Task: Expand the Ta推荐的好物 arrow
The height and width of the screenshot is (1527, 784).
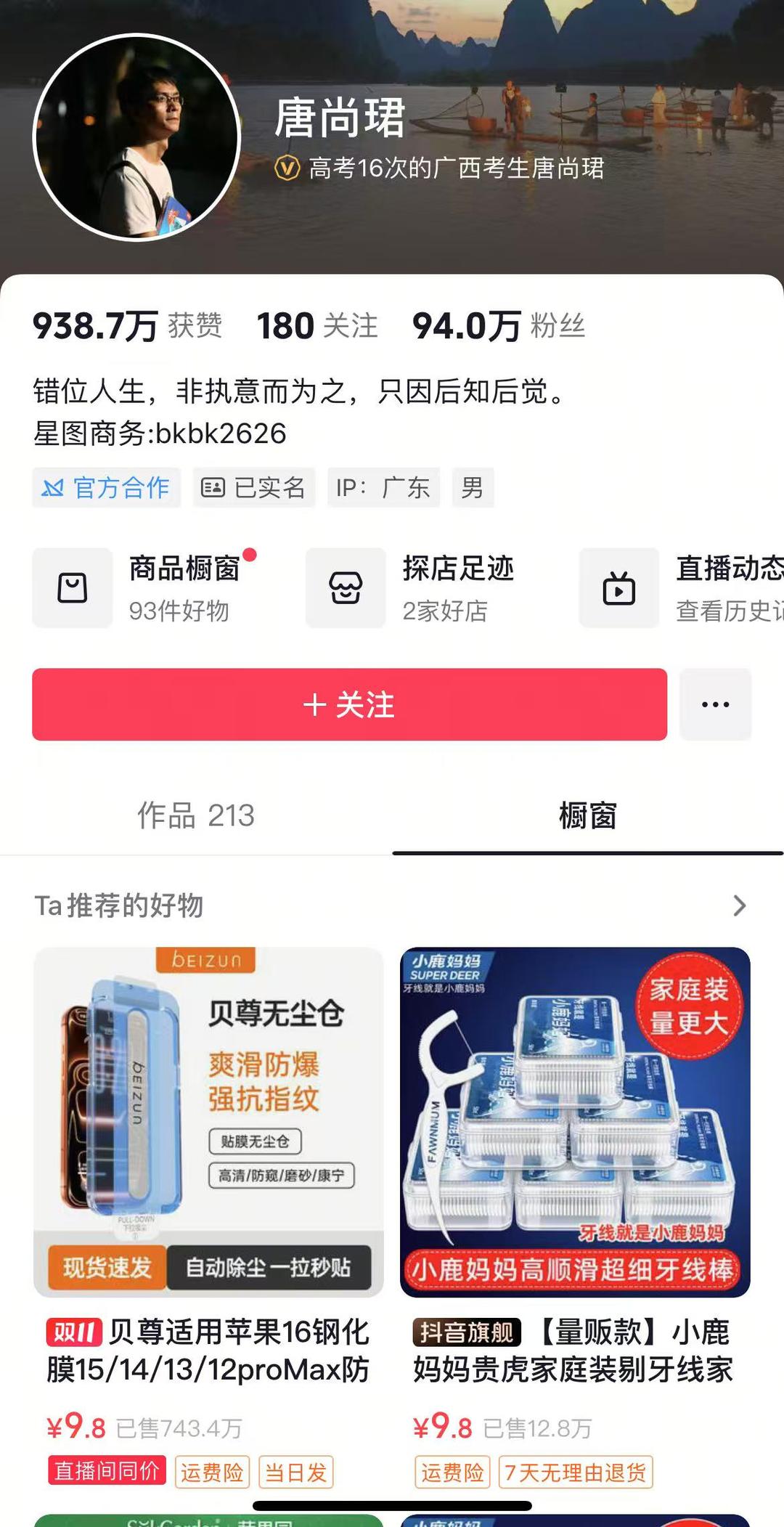Action: (x=739, y=905)
